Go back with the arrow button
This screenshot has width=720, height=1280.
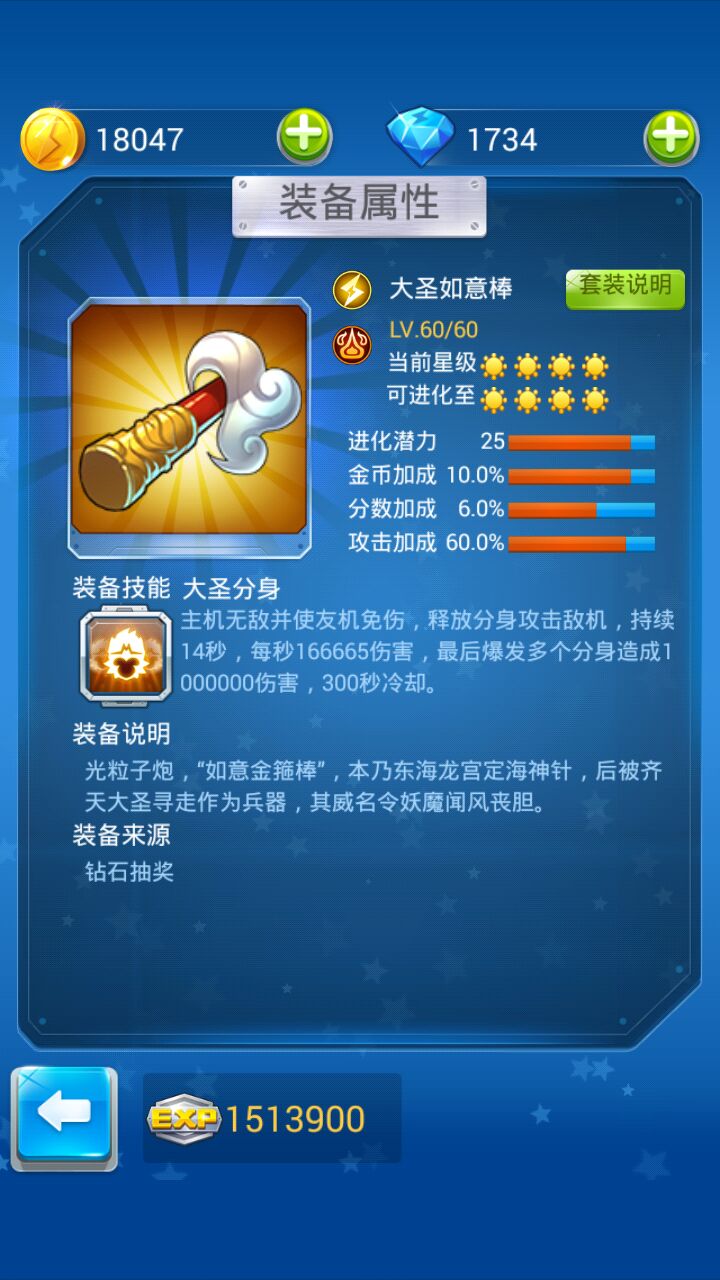[x=64, y=1117]
